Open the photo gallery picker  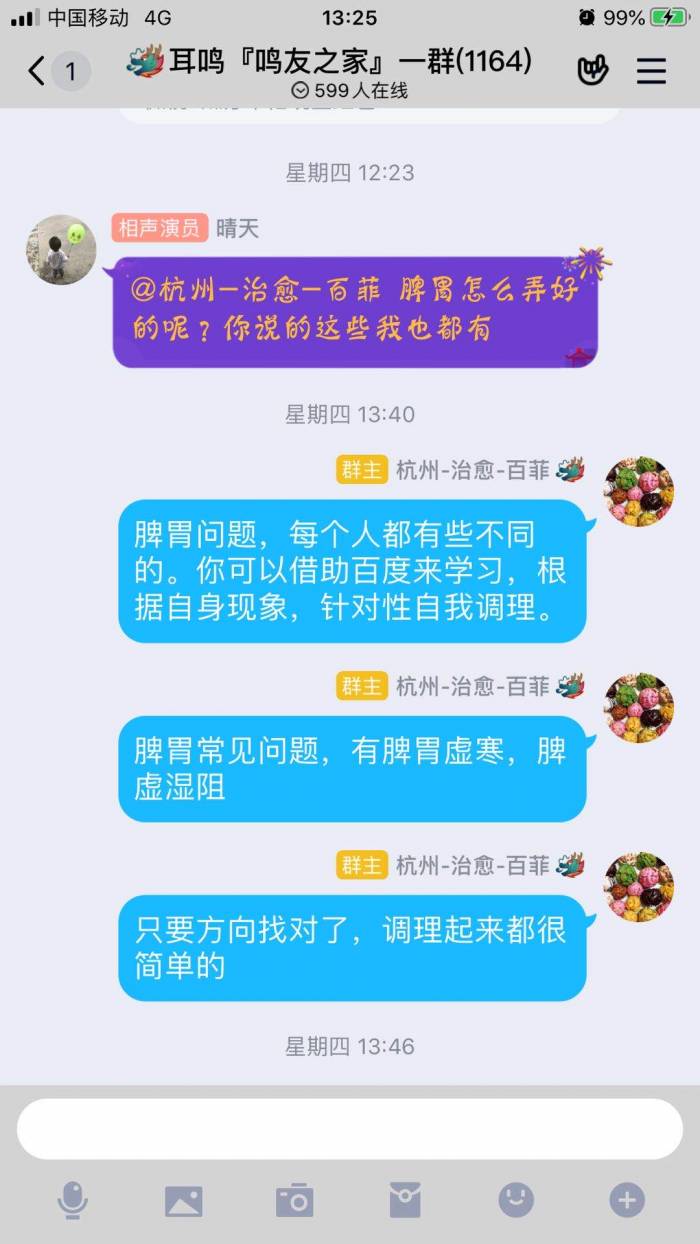[x=184, y=1200]
